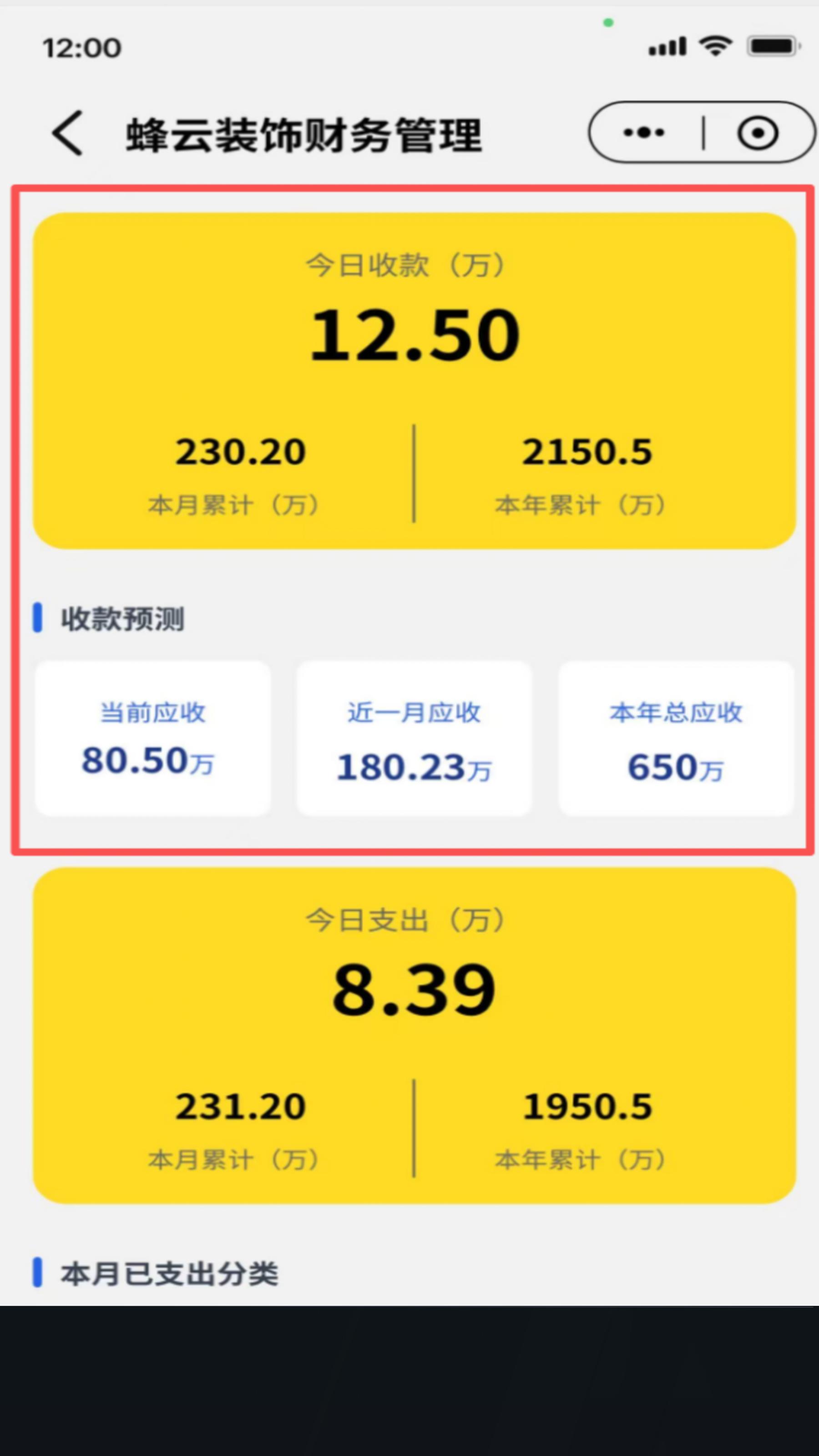Tap the battery indicator icon

click(x=773, y=45)
